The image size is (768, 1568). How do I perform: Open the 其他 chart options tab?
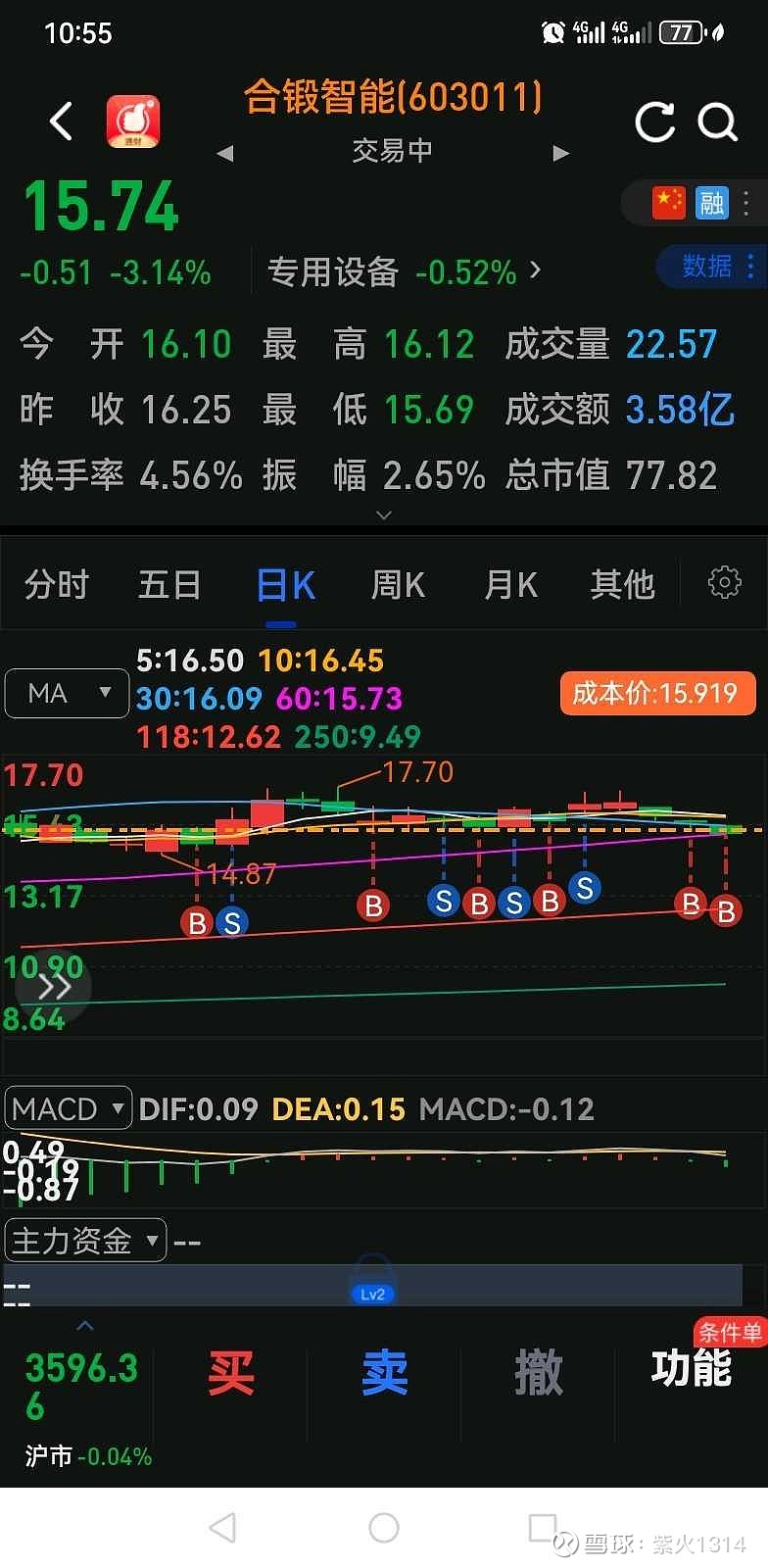(622, 585)
